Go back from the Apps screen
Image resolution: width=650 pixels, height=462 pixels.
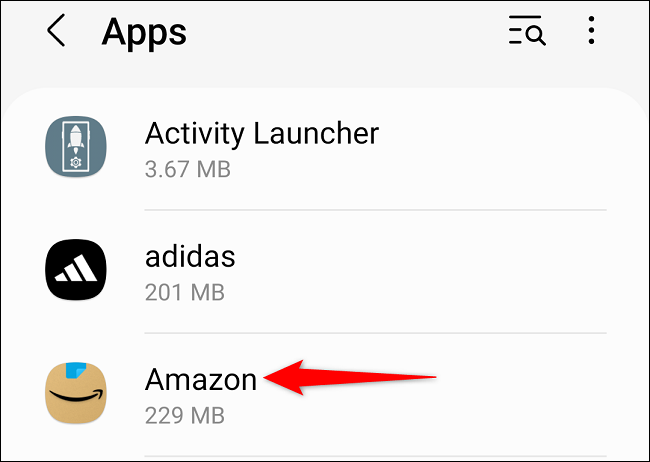57,32
